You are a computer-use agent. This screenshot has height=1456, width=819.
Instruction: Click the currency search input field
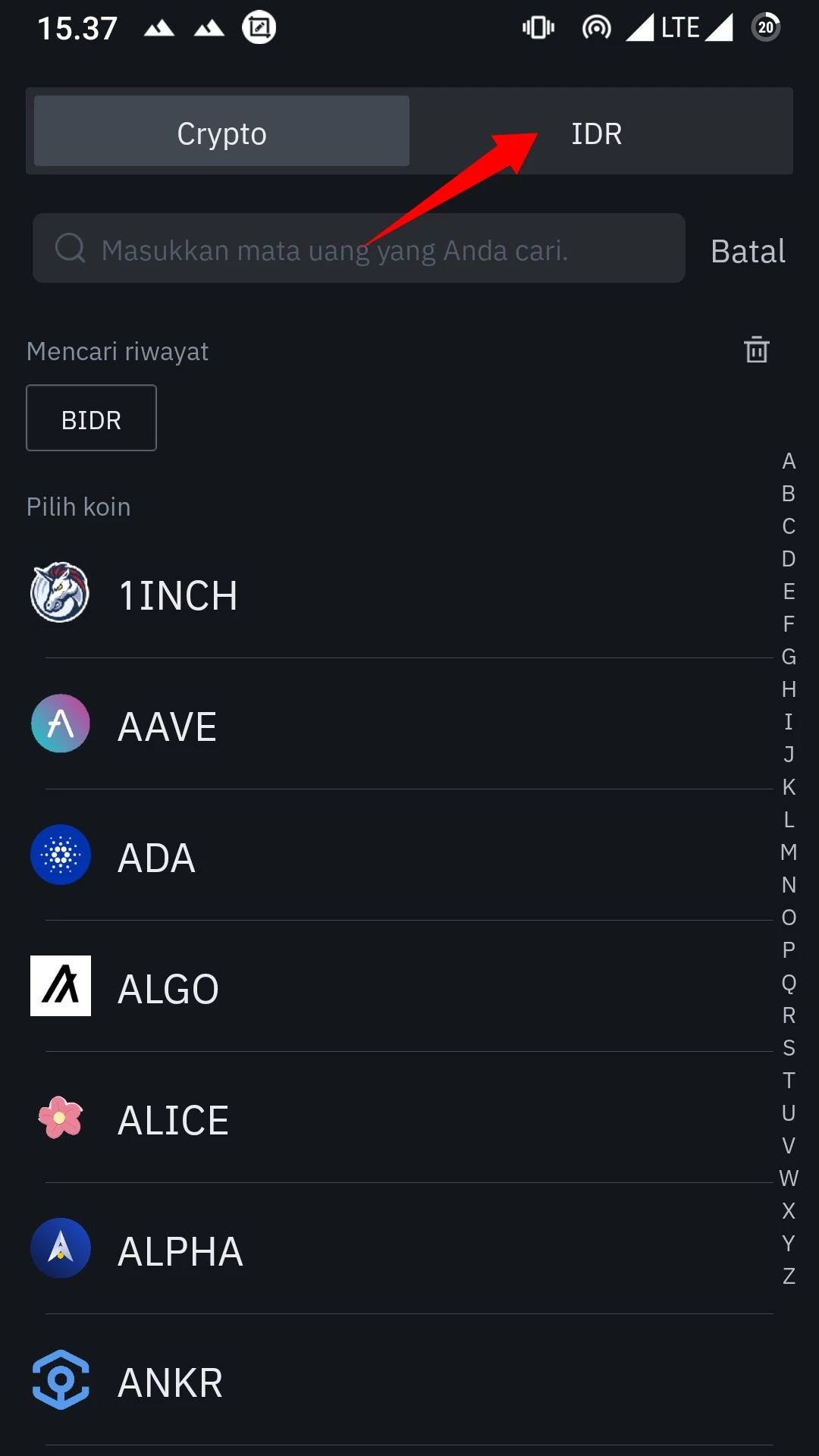coord(356,248)
